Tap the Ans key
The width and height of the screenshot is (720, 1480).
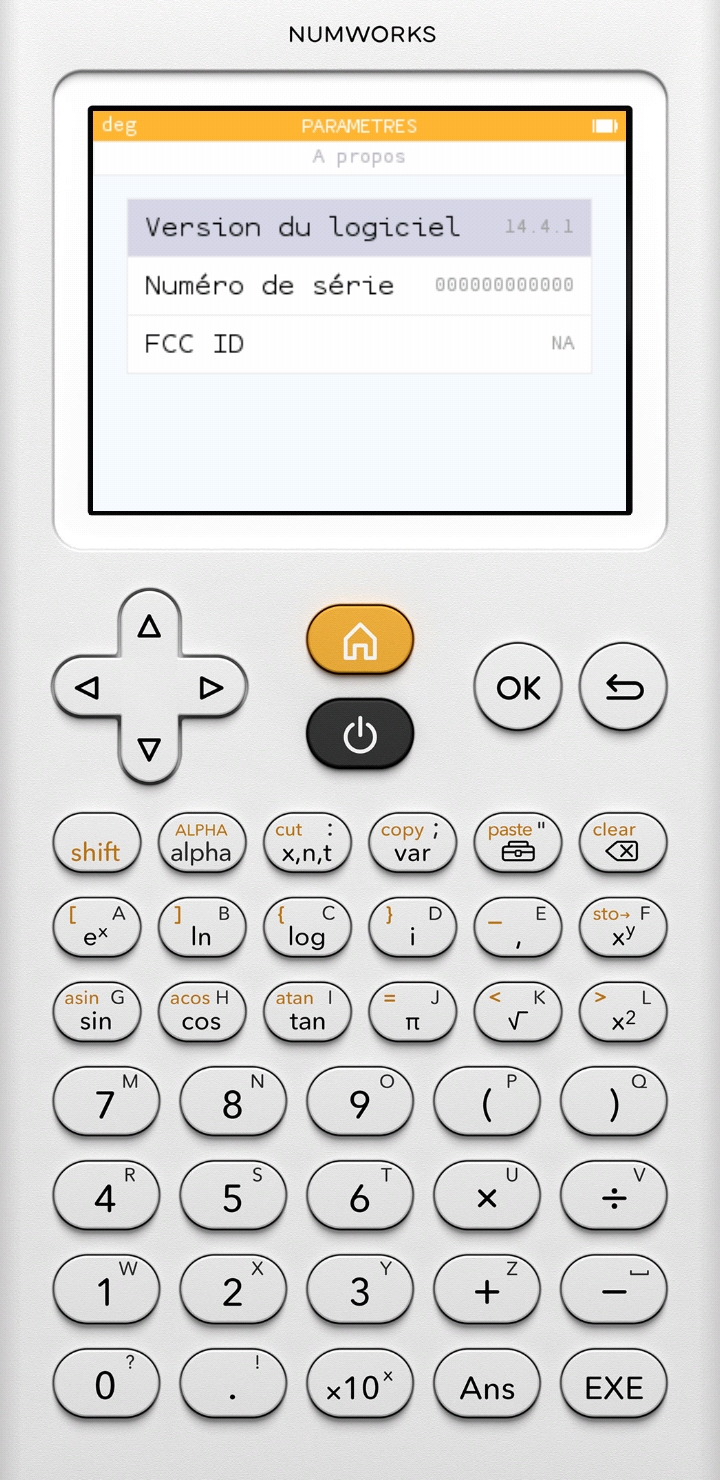487,1386
